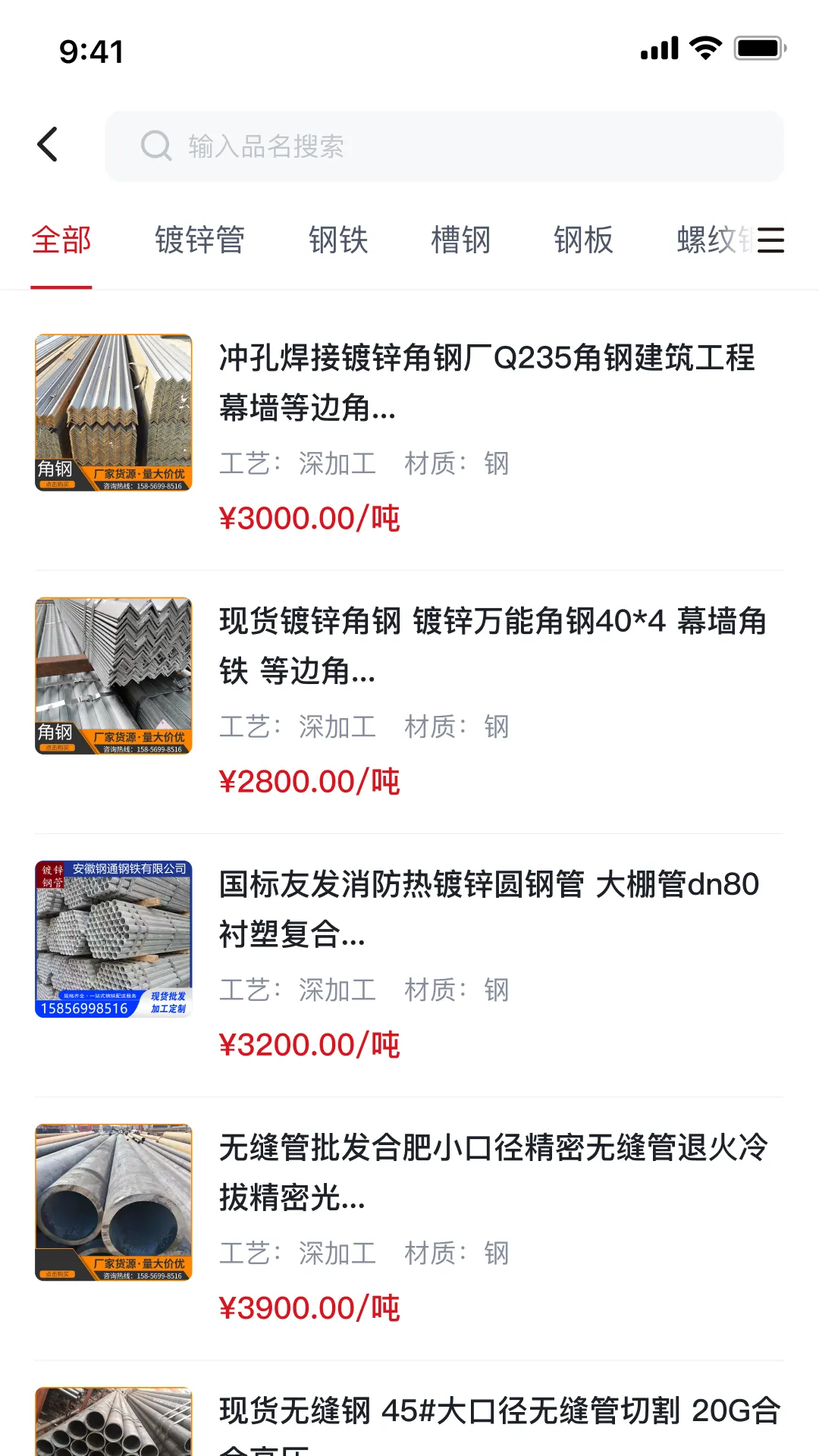Tap the back arrow to return

[x=48, y=144]
